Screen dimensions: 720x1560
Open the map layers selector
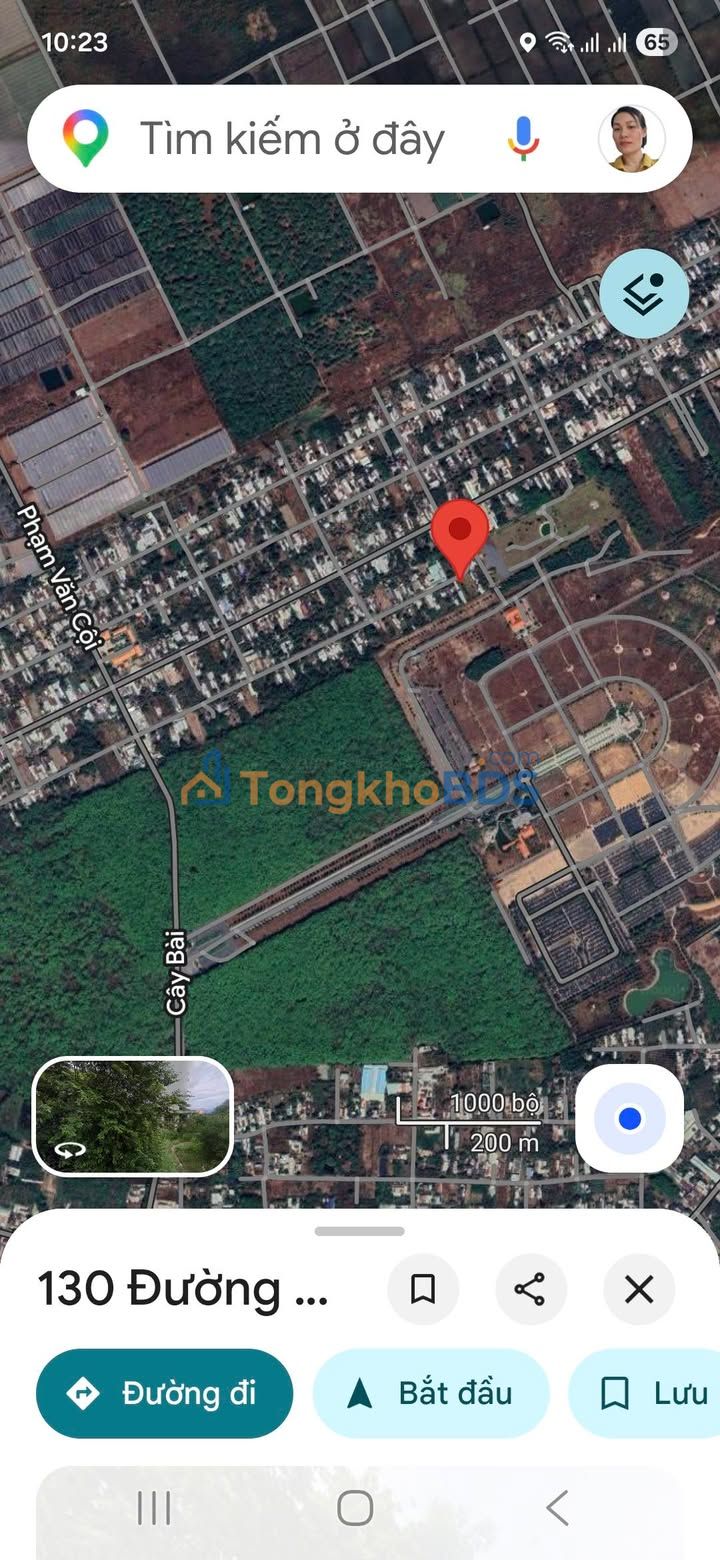pos(644,294)
